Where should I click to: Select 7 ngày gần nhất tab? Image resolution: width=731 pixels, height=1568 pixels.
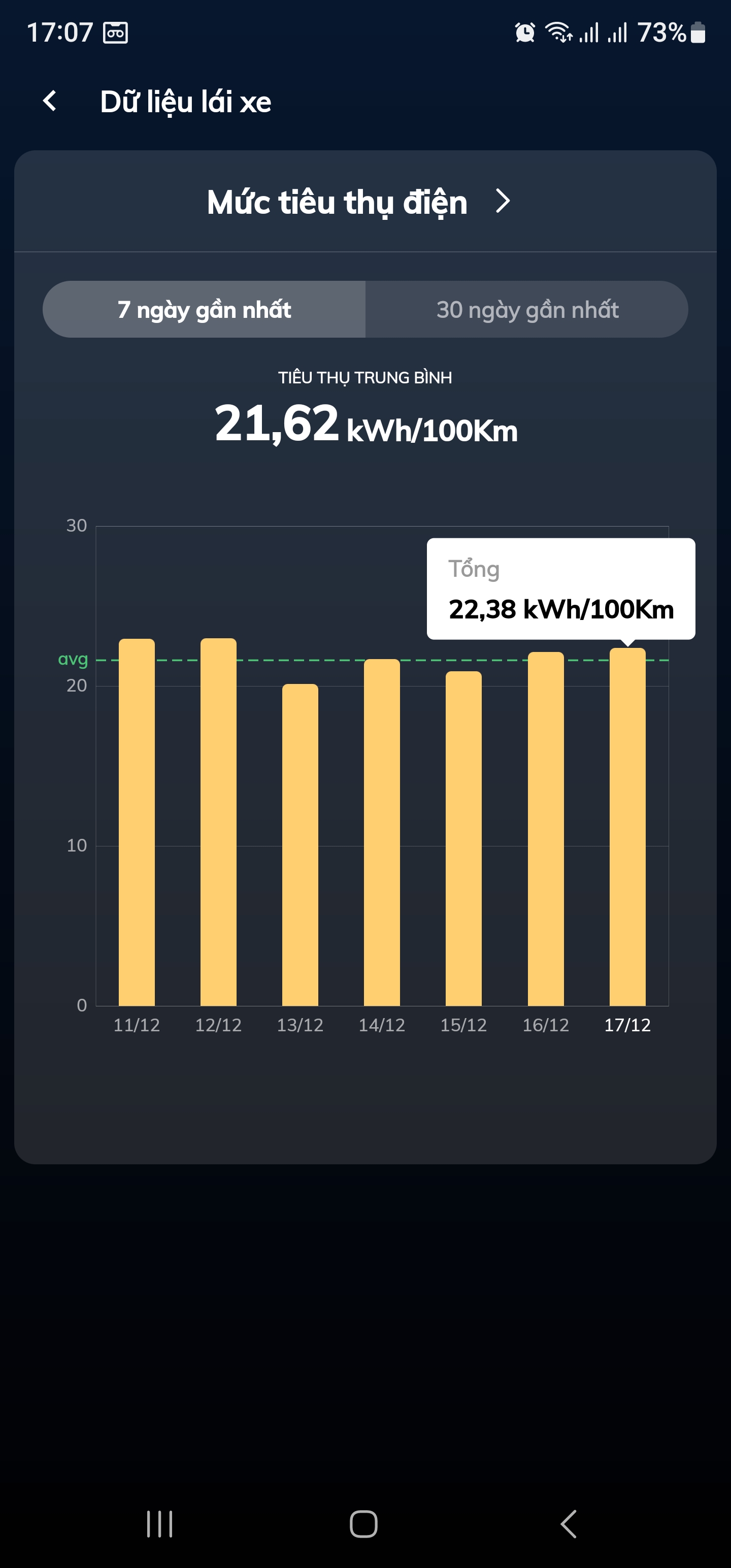[x=205, y=309]
